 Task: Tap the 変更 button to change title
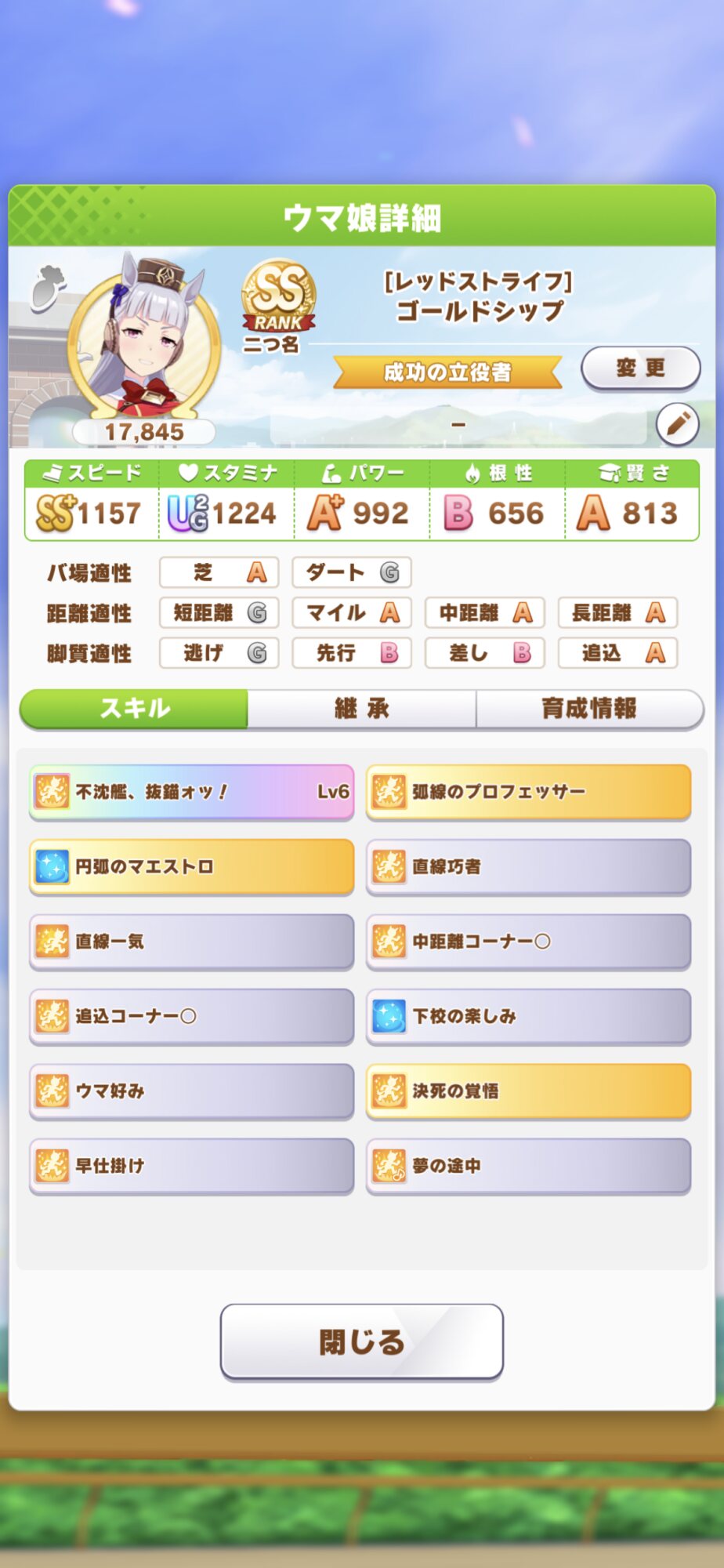tap(640, 368)
